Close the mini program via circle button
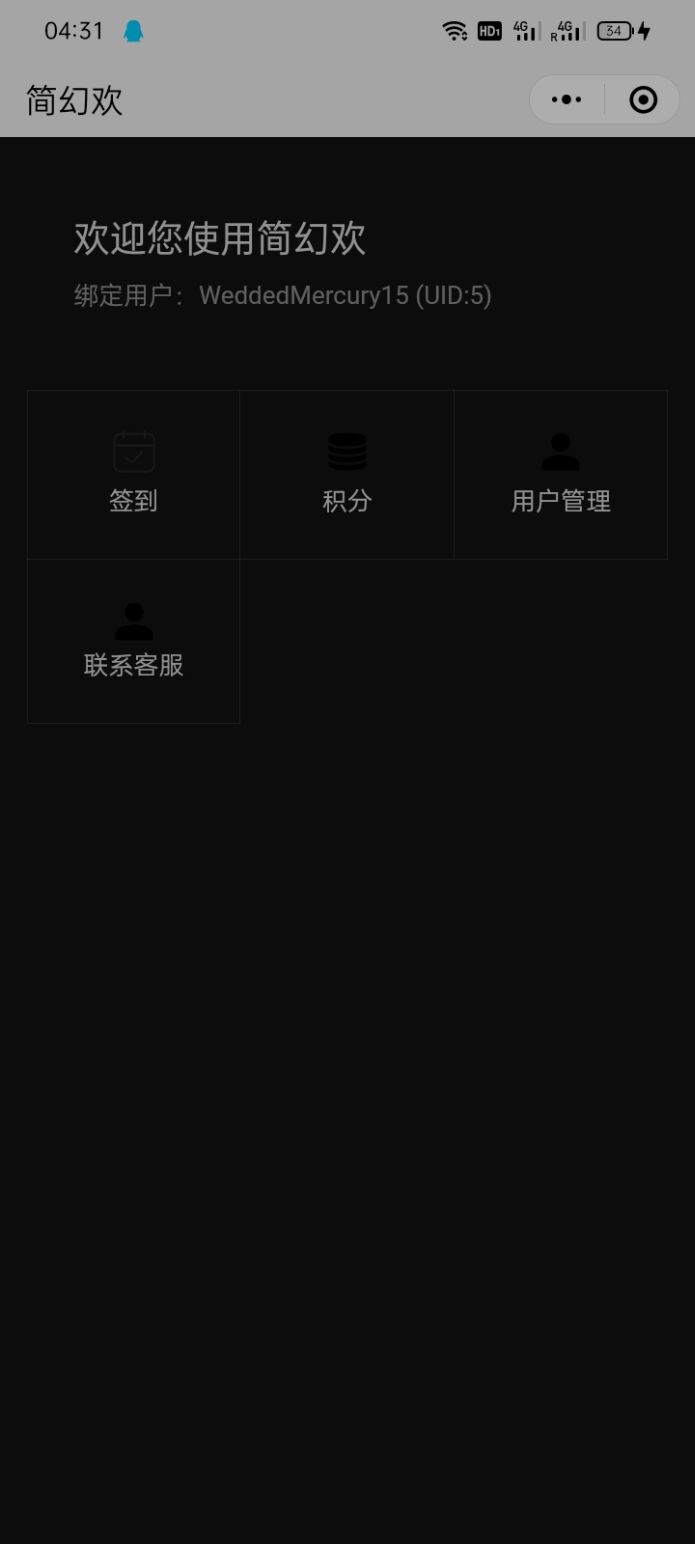The height and width of the screenshot is (1544, 695). (643, 100)
